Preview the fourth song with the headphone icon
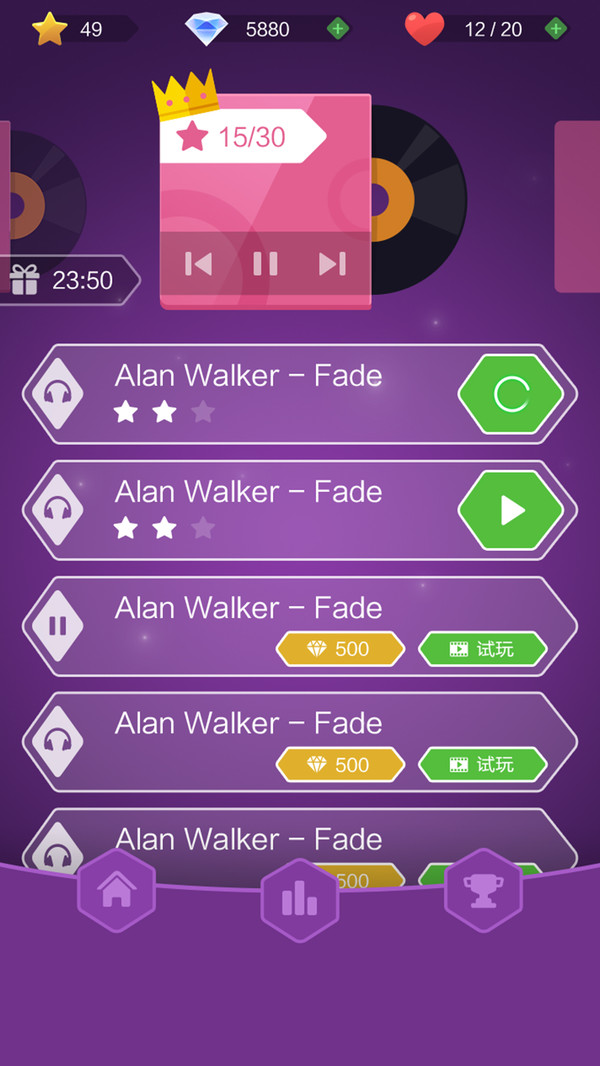600x1066 pixels. (x=58, y=742)
